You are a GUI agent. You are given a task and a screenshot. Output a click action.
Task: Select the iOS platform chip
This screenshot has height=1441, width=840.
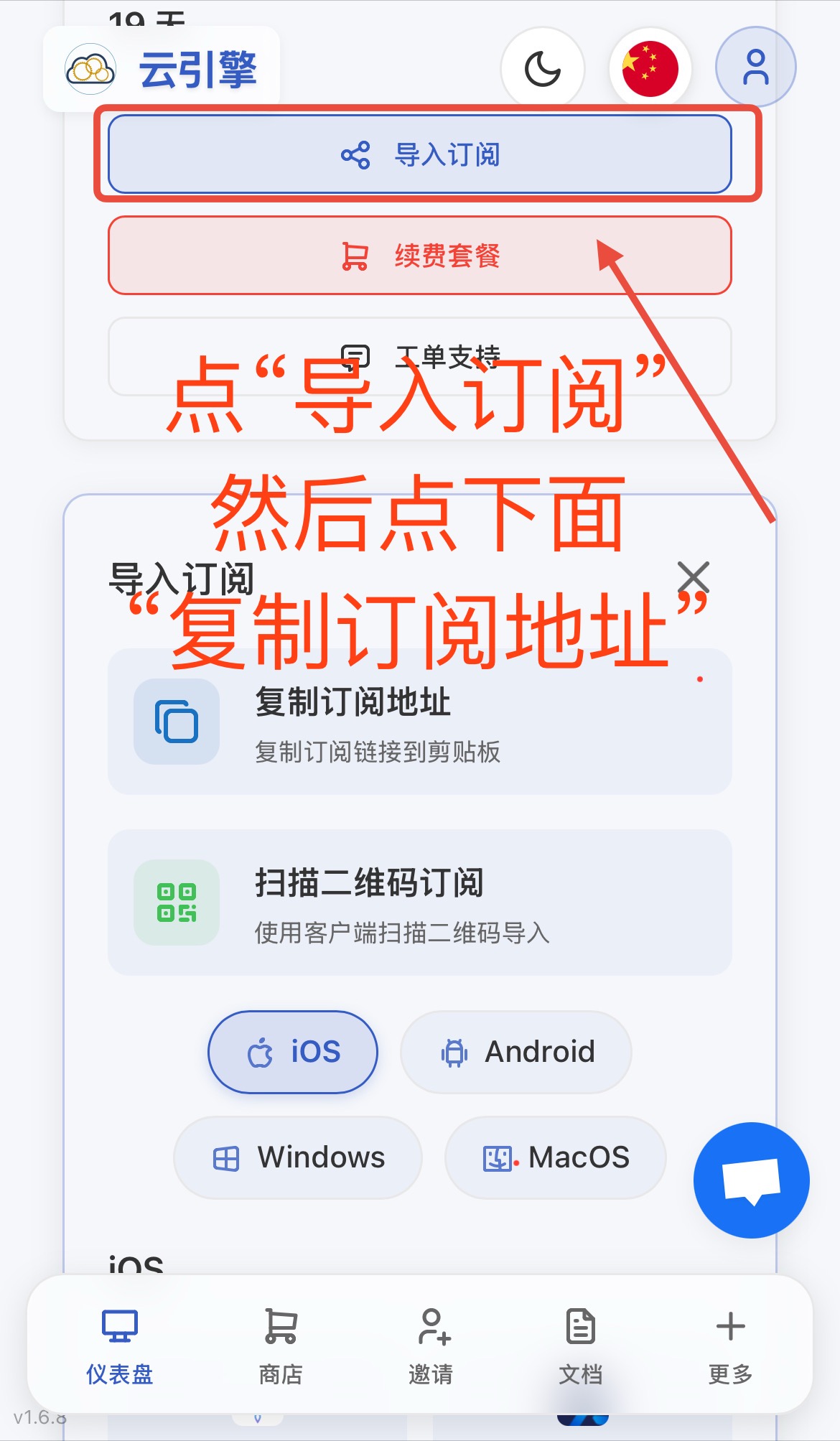tap(293, 1052)
